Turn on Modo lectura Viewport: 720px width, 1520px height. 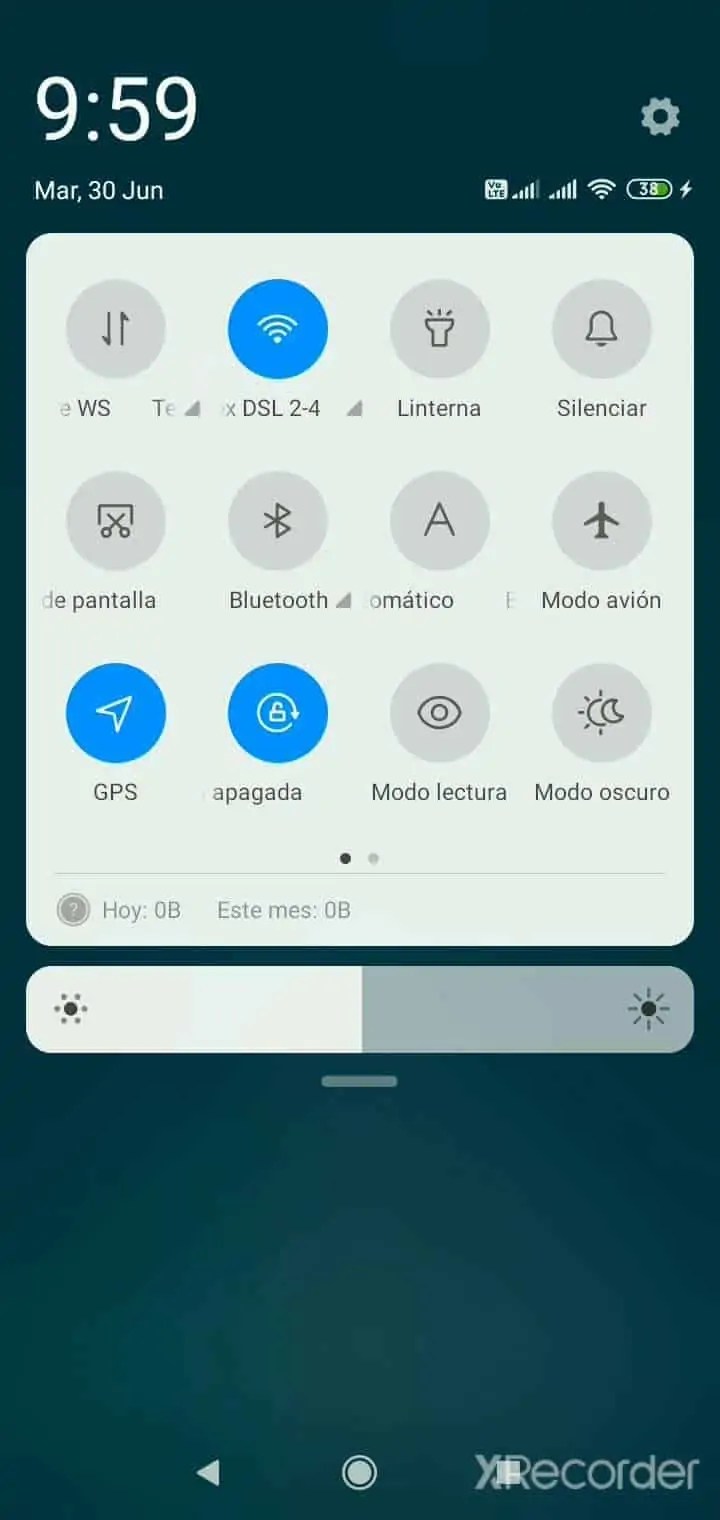[x=439, y=713]
